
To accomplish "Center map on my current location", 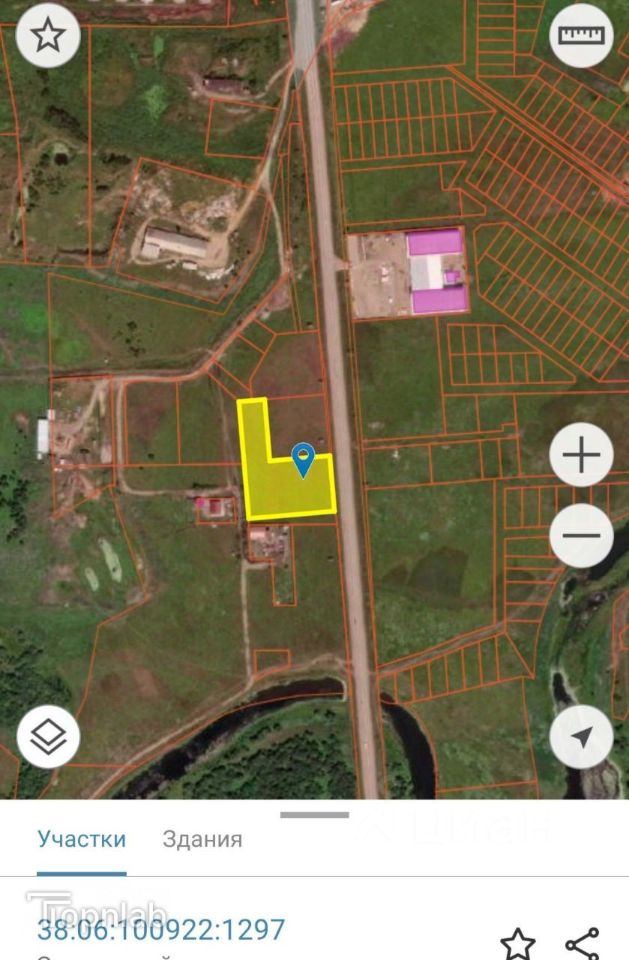I will 582,738.
